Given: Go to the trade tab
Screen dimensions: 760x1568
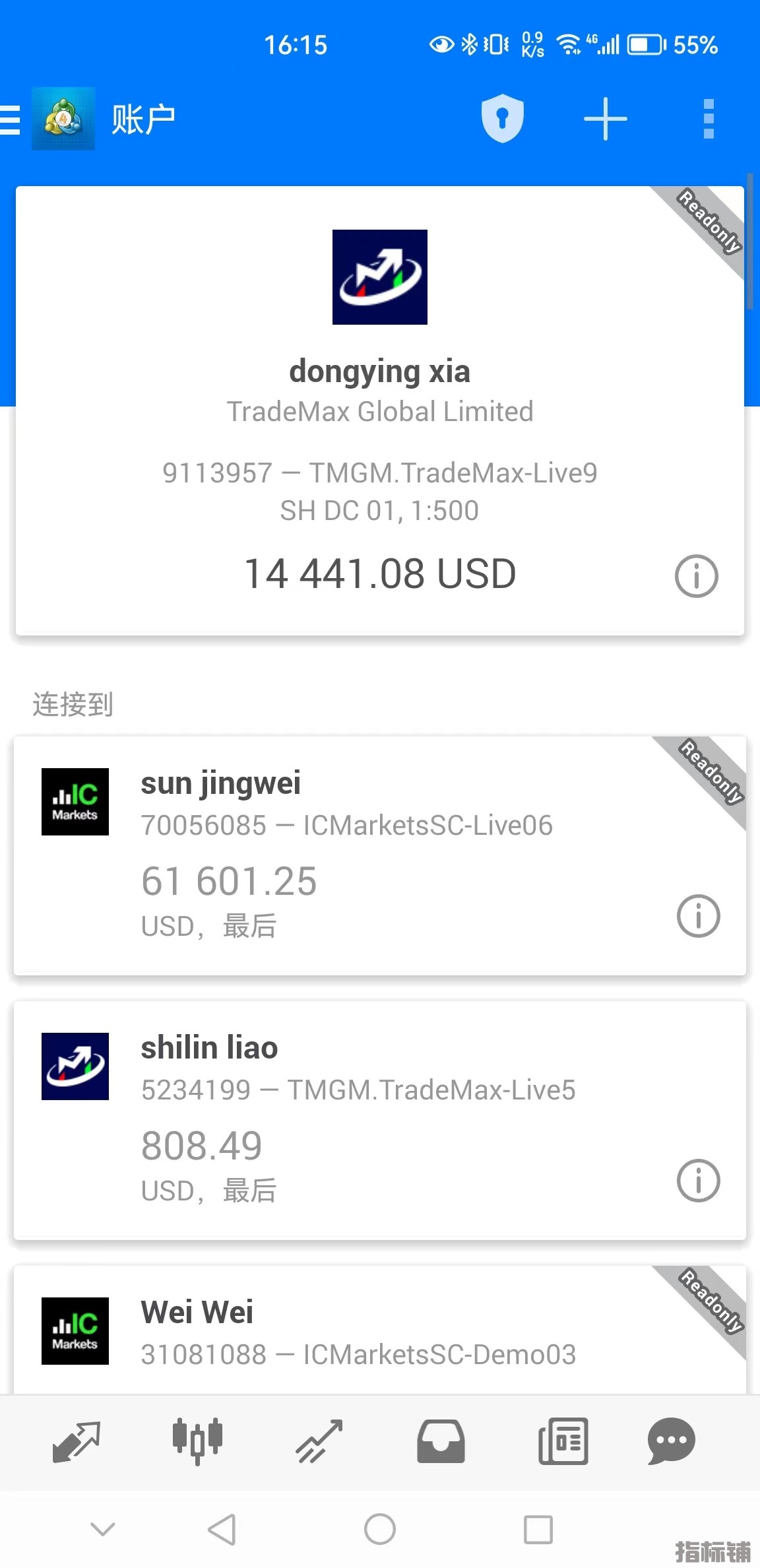Looking at the screenshot, I should coord(319,1441).
